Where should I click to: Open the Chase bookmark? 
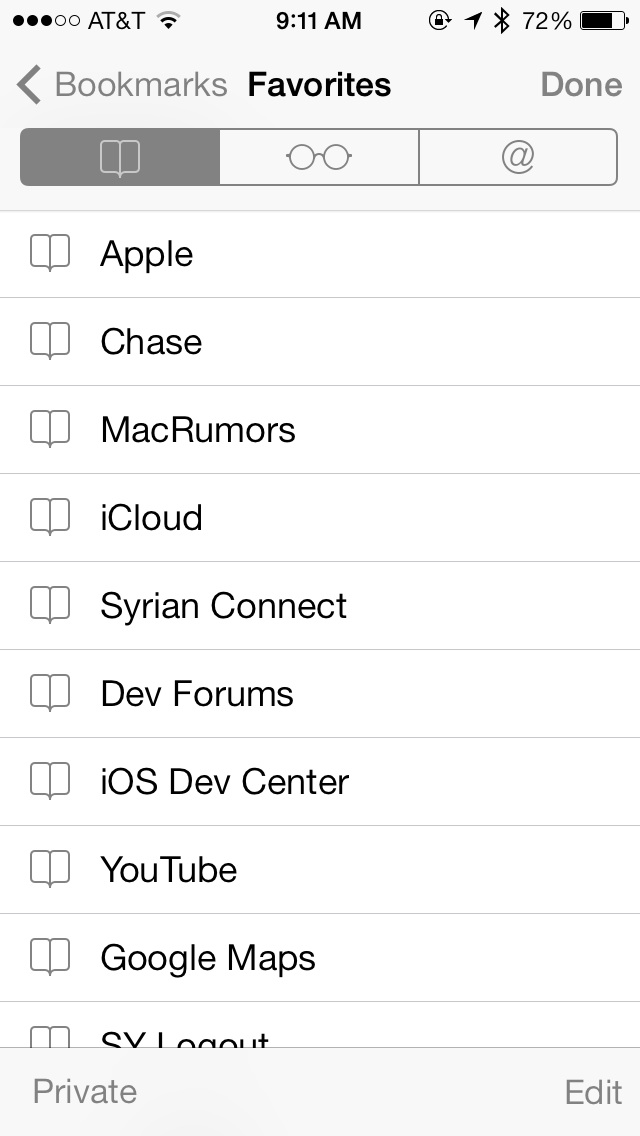[x=320, y=342]
